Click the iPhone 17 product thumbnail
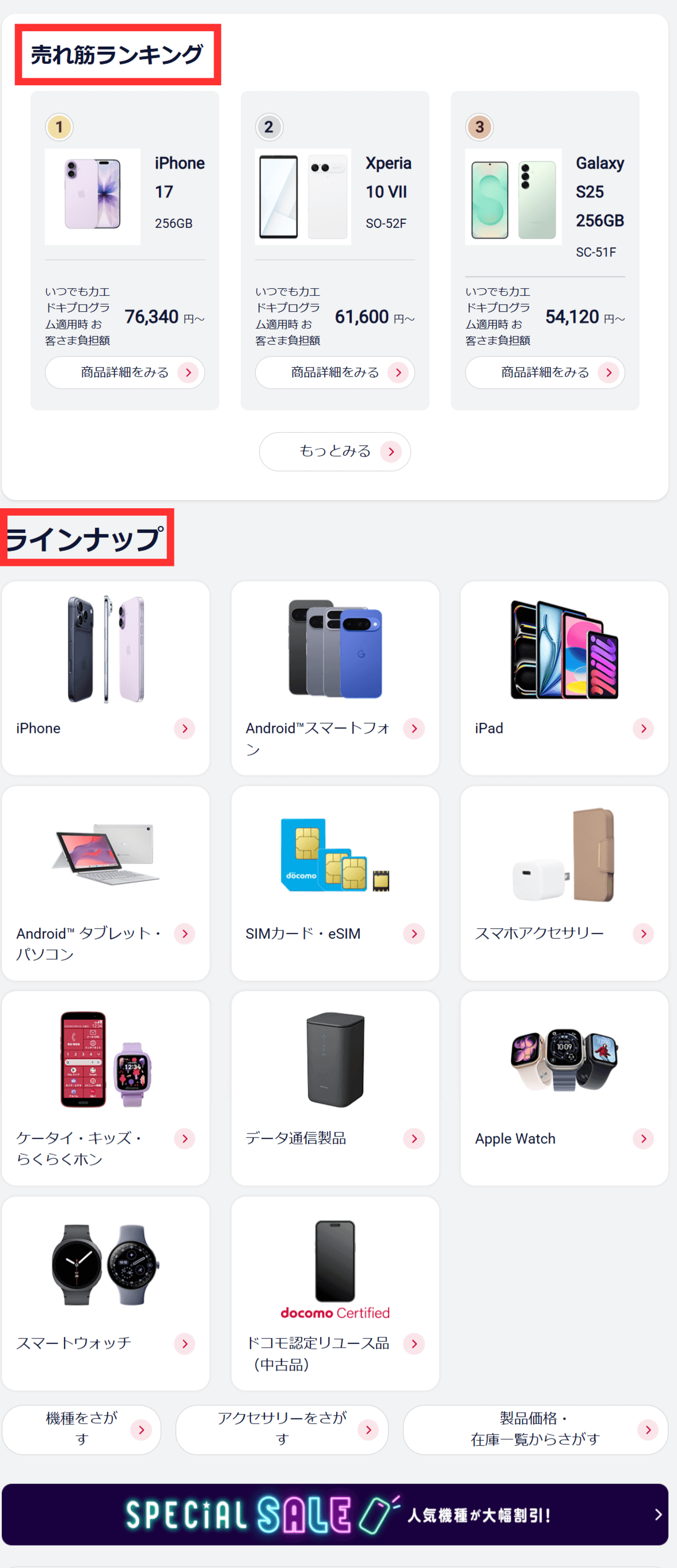The image size is (677, 1568). point(92,195)
